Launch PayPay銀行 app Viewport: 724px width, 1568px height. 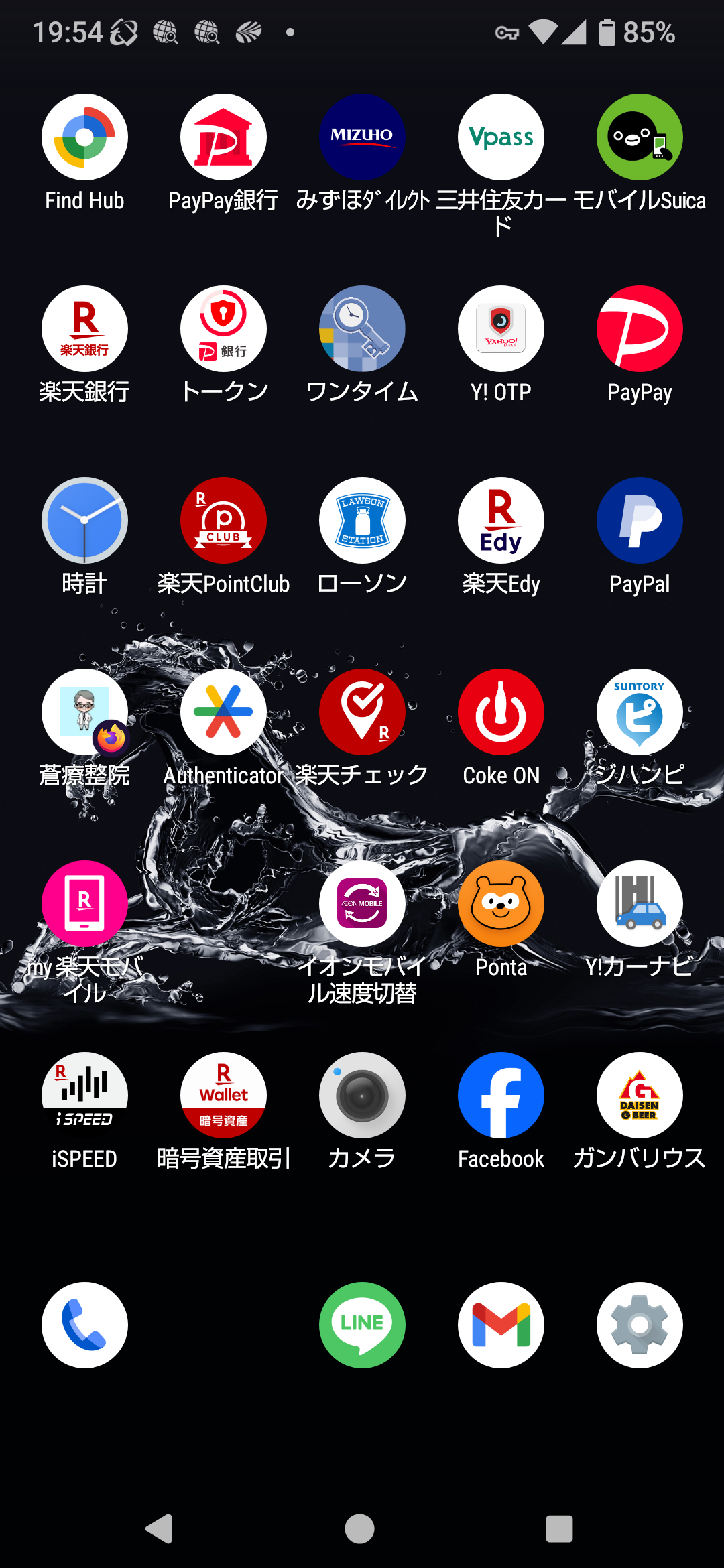223,137
